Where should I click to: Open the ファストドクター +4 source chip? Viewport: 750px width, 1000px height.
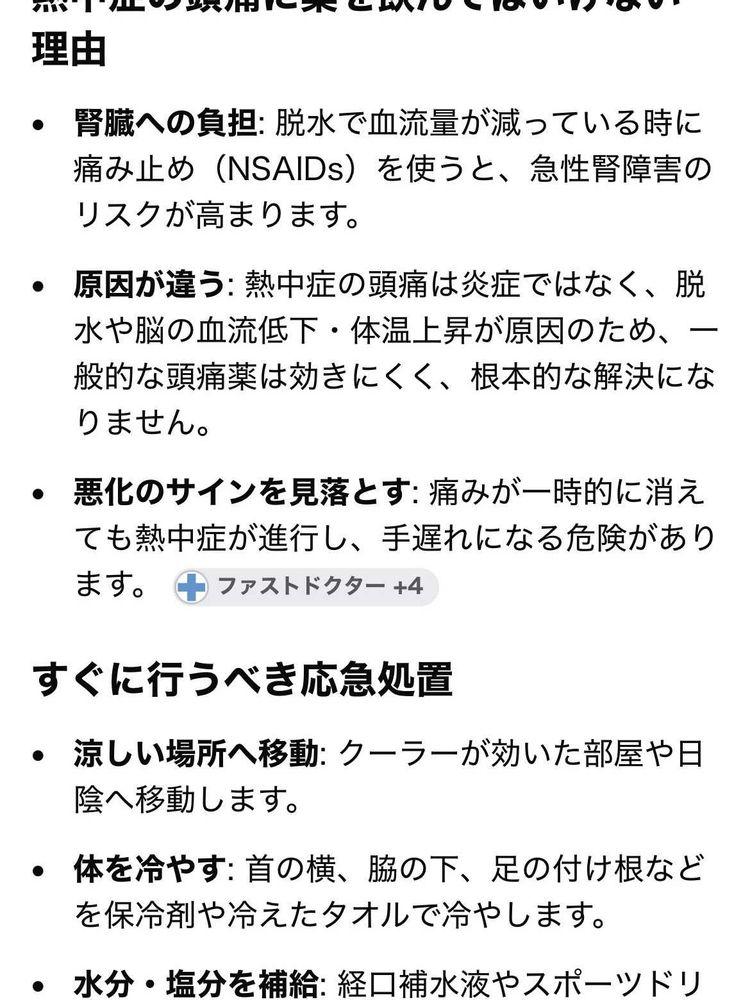pyautogui.click(x=306, y=586)
